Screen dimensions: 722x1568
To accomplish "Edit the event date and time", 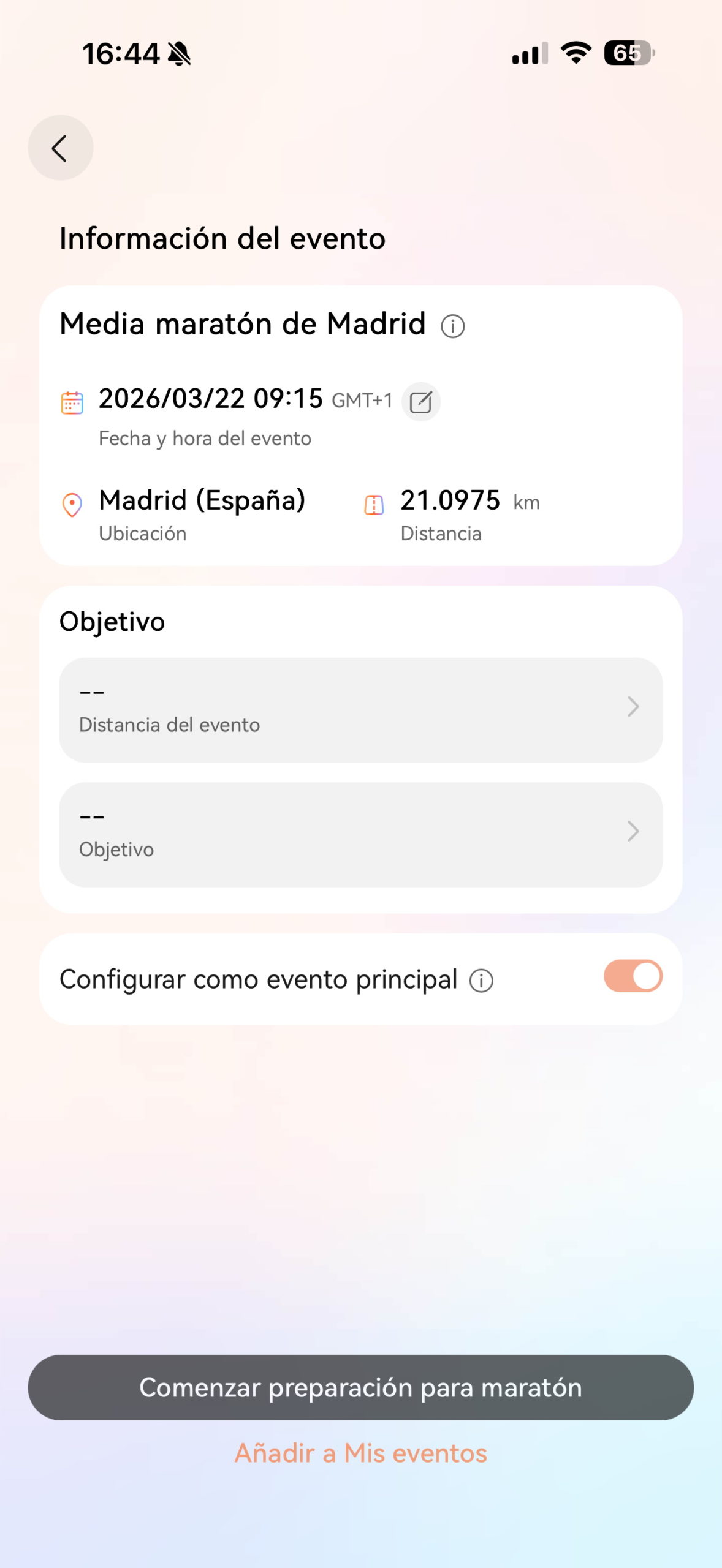I will [x=420, y=402].
